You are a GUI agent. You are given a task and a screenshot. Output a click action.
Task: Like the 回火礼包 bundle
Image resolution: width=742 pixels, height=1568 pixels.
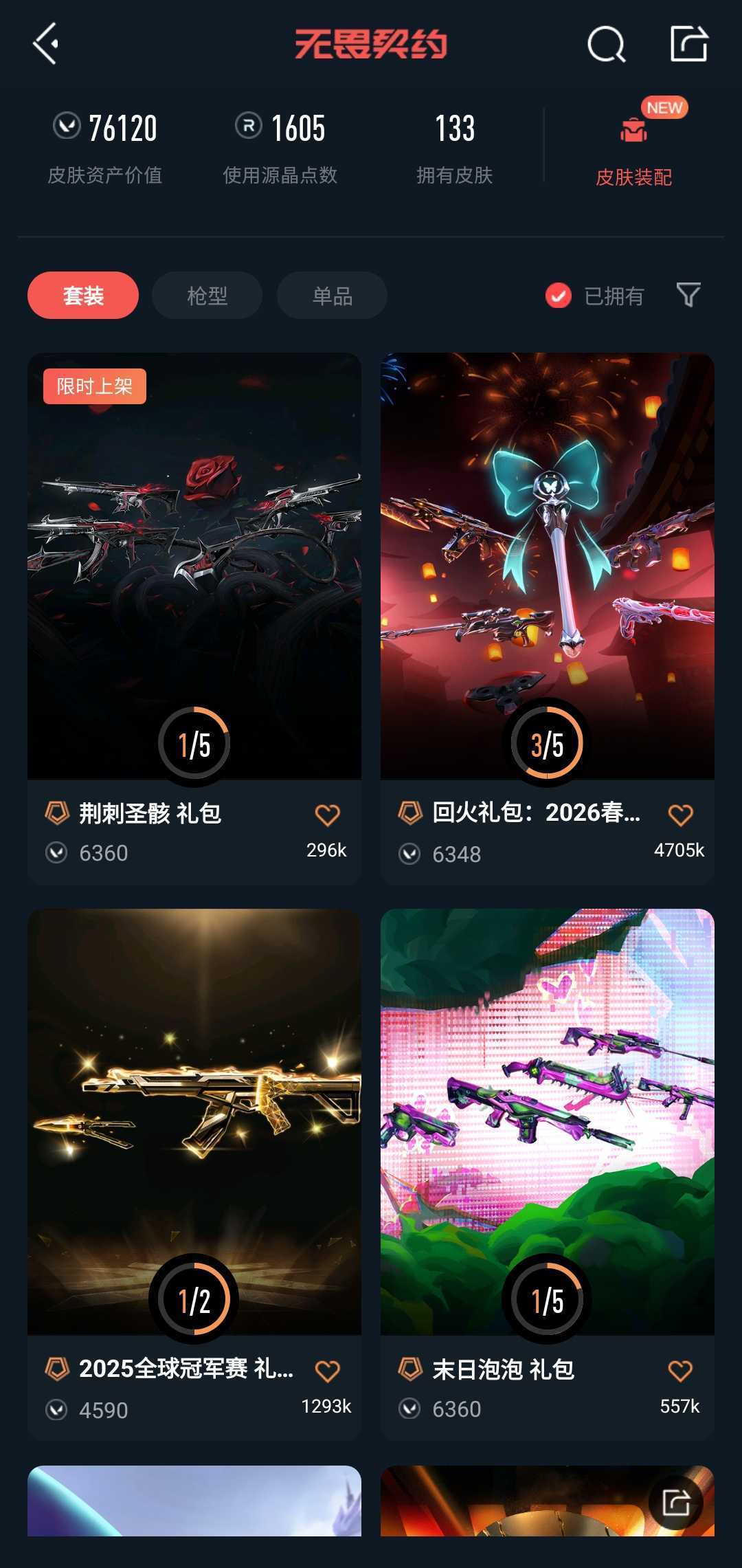pyautogui.click(x=680, y=815)
